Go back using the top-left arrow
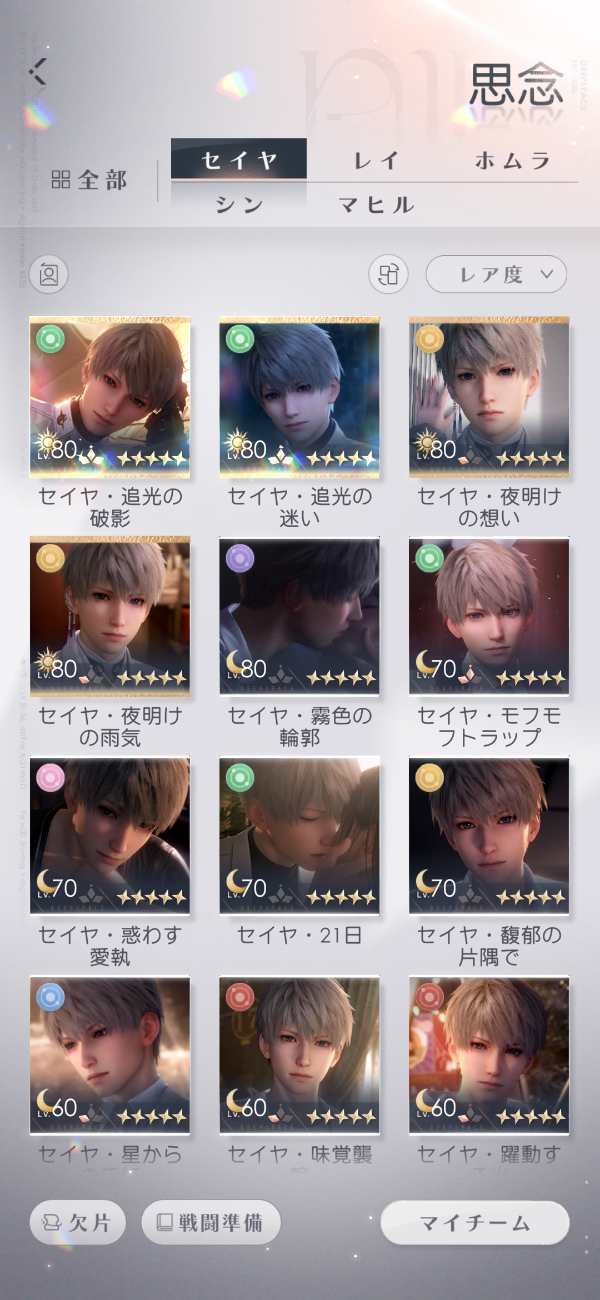 point(38,70)
